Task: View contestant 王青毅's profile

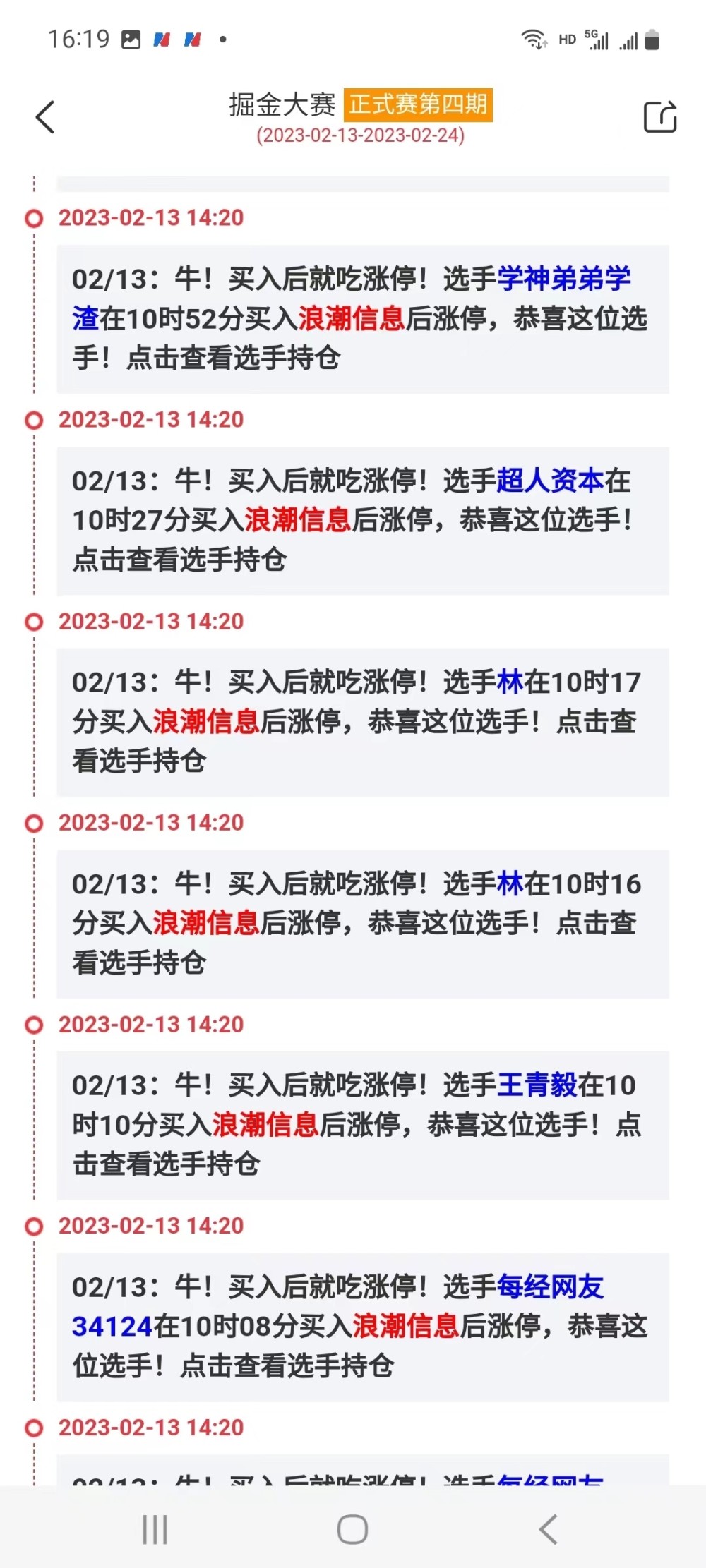Action: coord(537,1085)
